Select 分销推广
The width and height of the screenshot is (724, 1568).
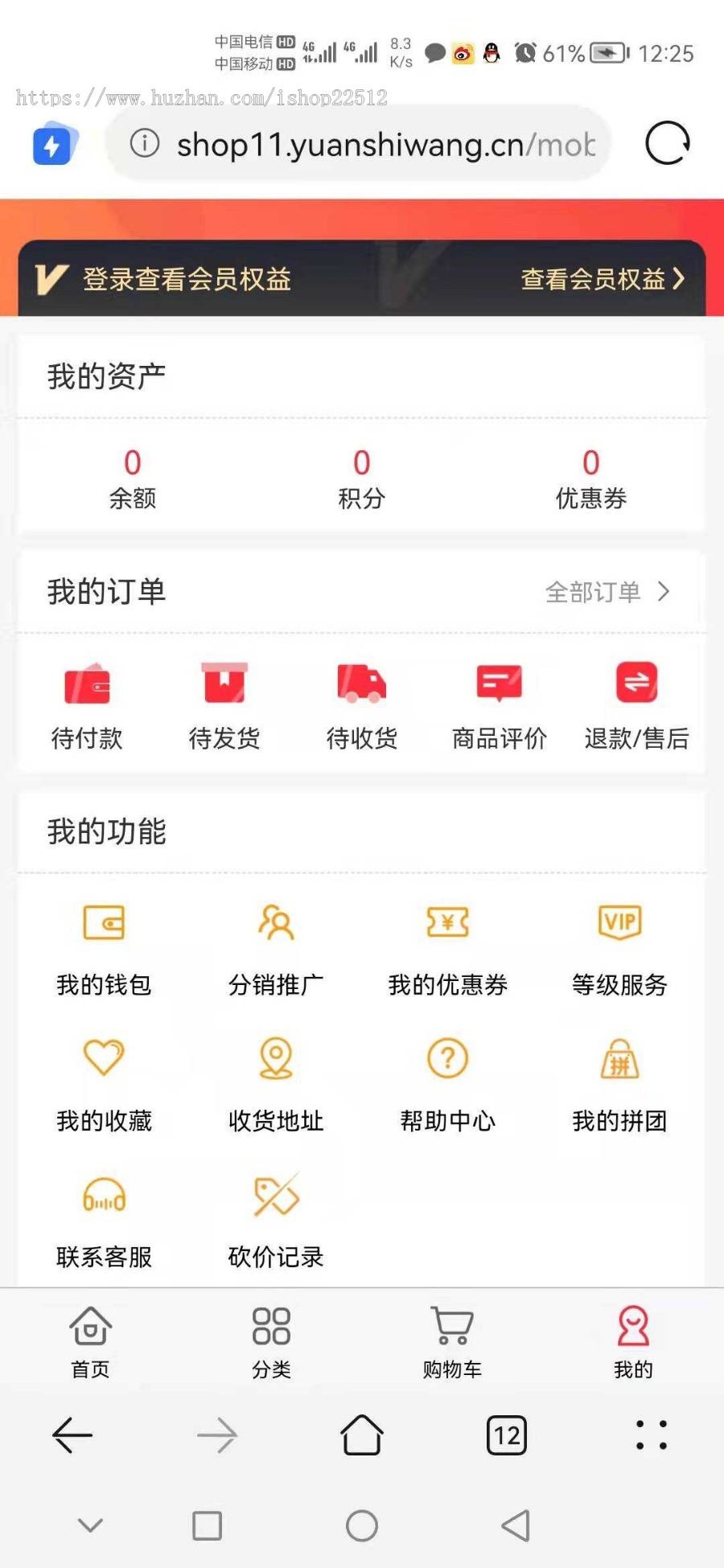click(276, 950)
